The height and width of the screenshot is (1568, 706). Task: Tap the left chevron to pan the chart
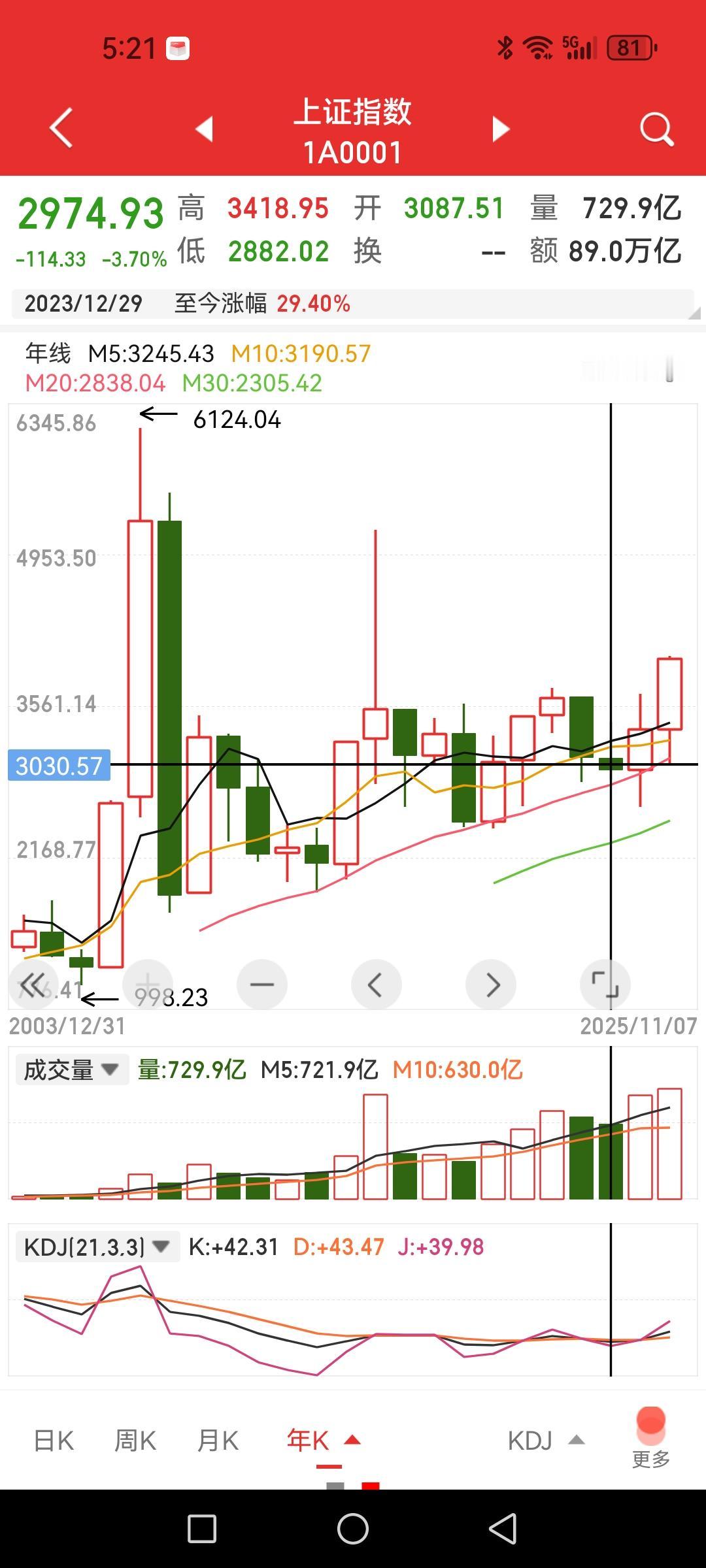[377, 985]
